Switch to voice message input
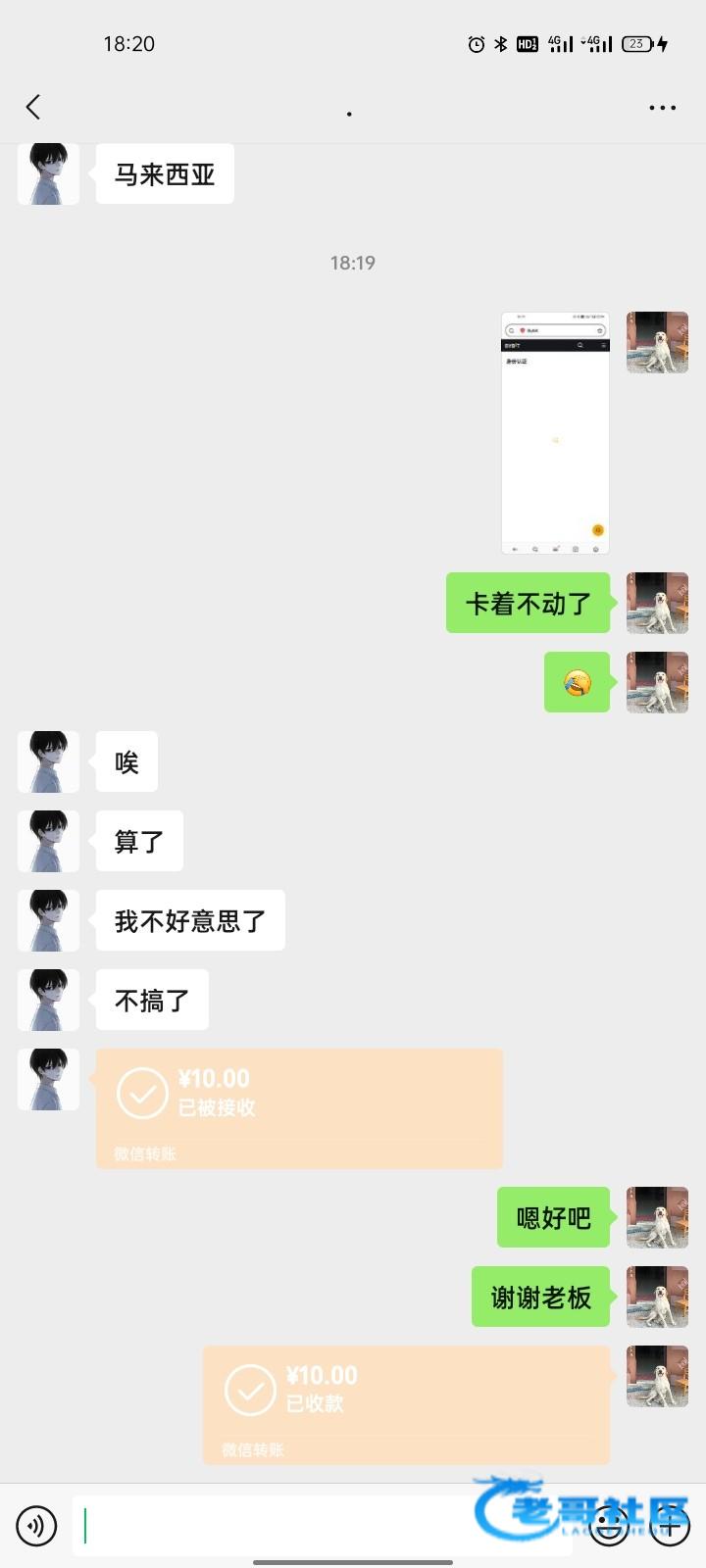This screenshot has height=1568, width=706. tap(36, 1526)
